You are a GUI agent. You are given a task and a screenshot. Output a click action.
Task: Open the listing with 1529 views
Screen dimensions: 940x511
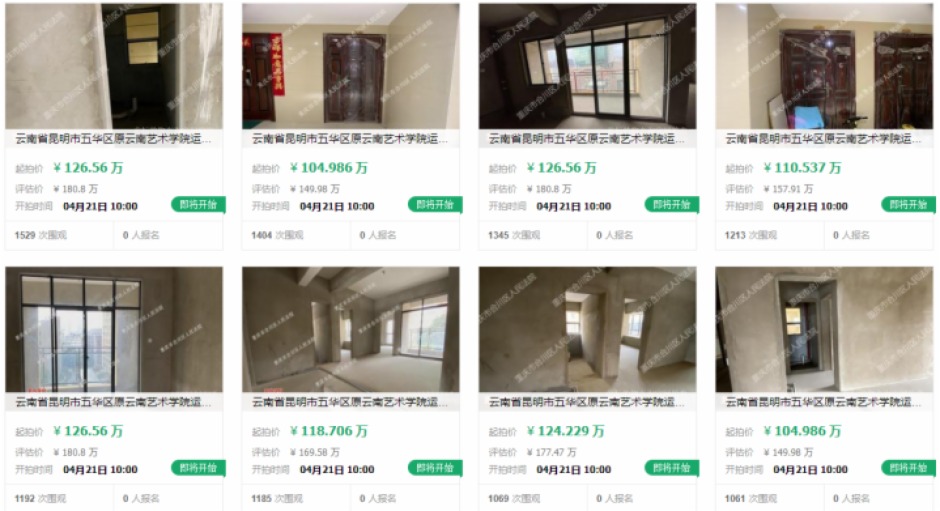[113, 139]
